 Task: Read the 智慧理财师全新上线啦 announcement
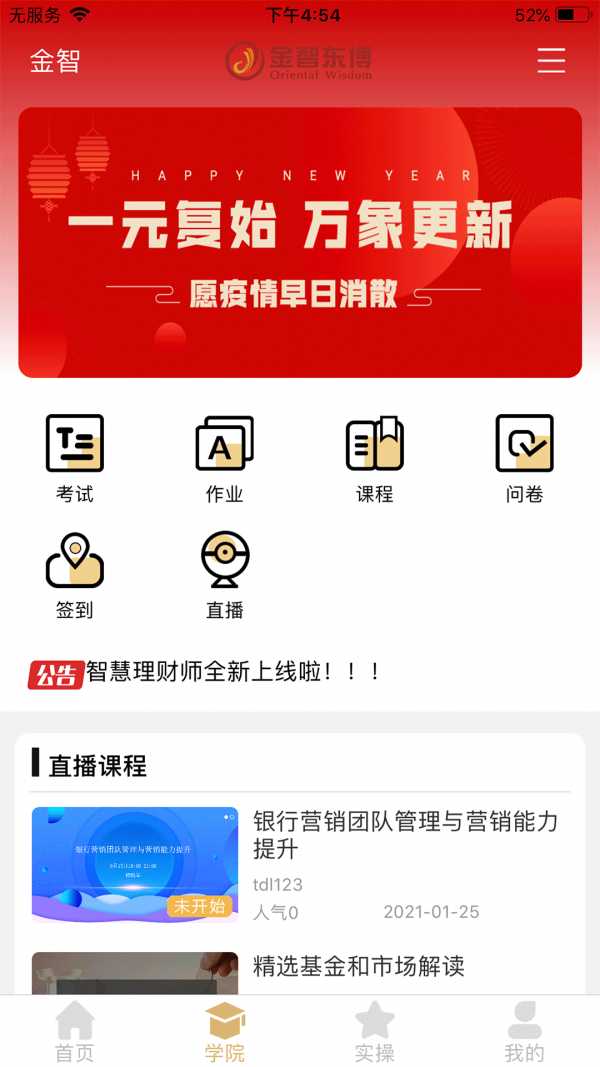[234, 672]
